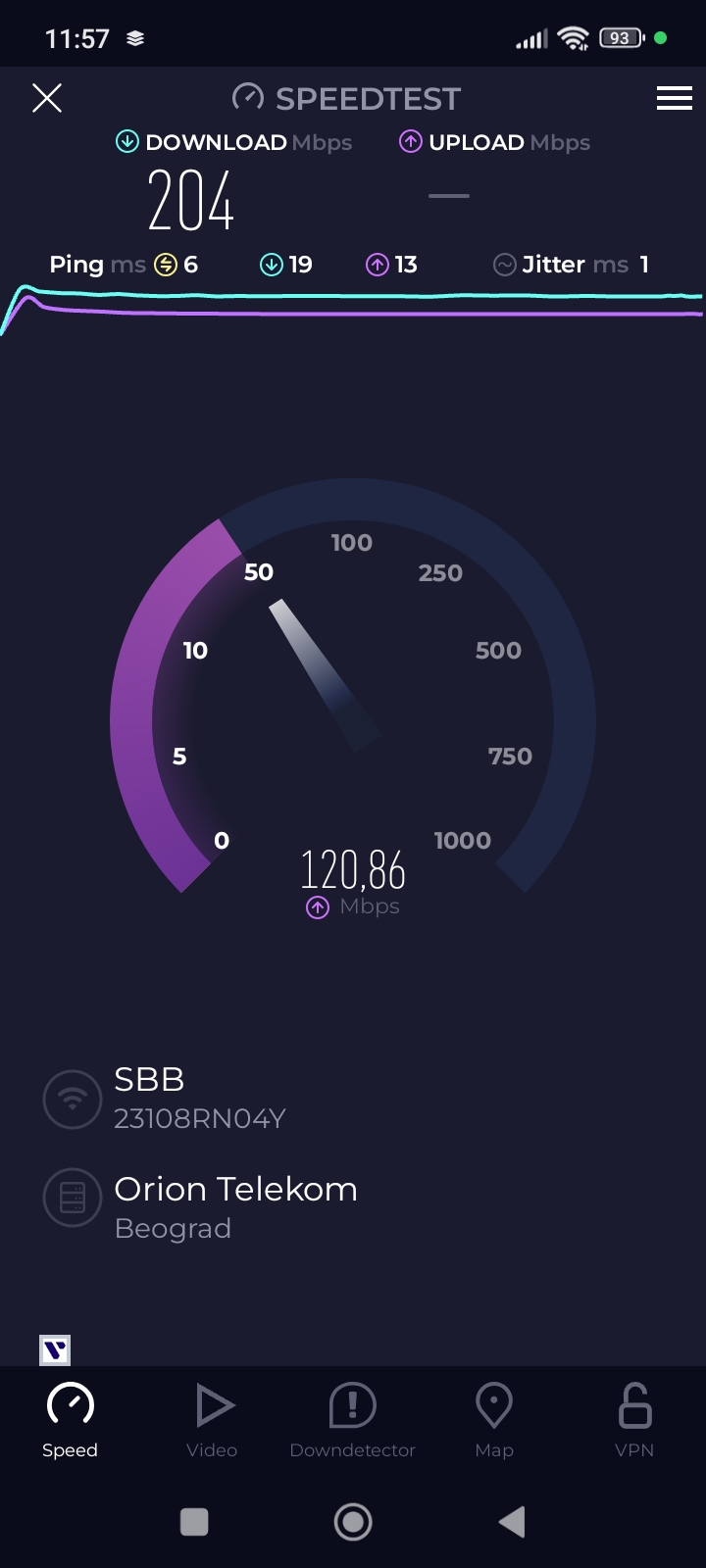
Task: Select the Speed tab
Action: click(x=70, y=1420)
